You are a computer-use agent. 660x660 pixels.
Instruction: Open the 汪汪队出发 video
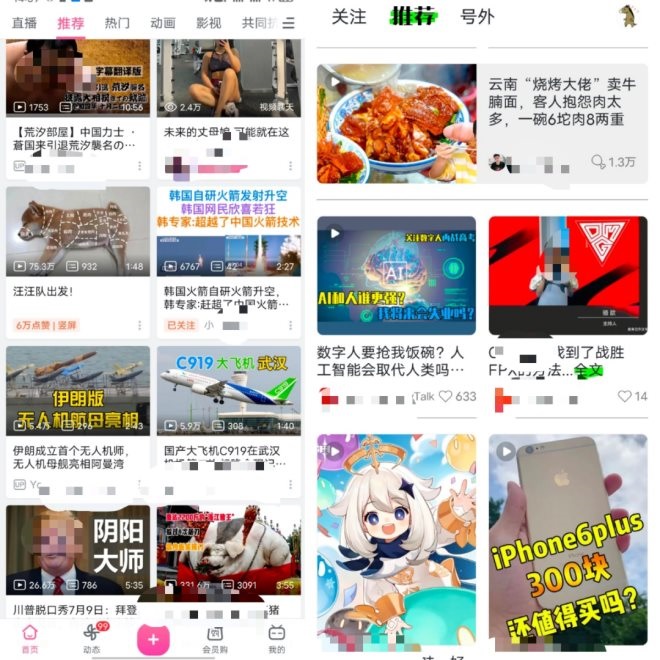(x=78, y=232)
